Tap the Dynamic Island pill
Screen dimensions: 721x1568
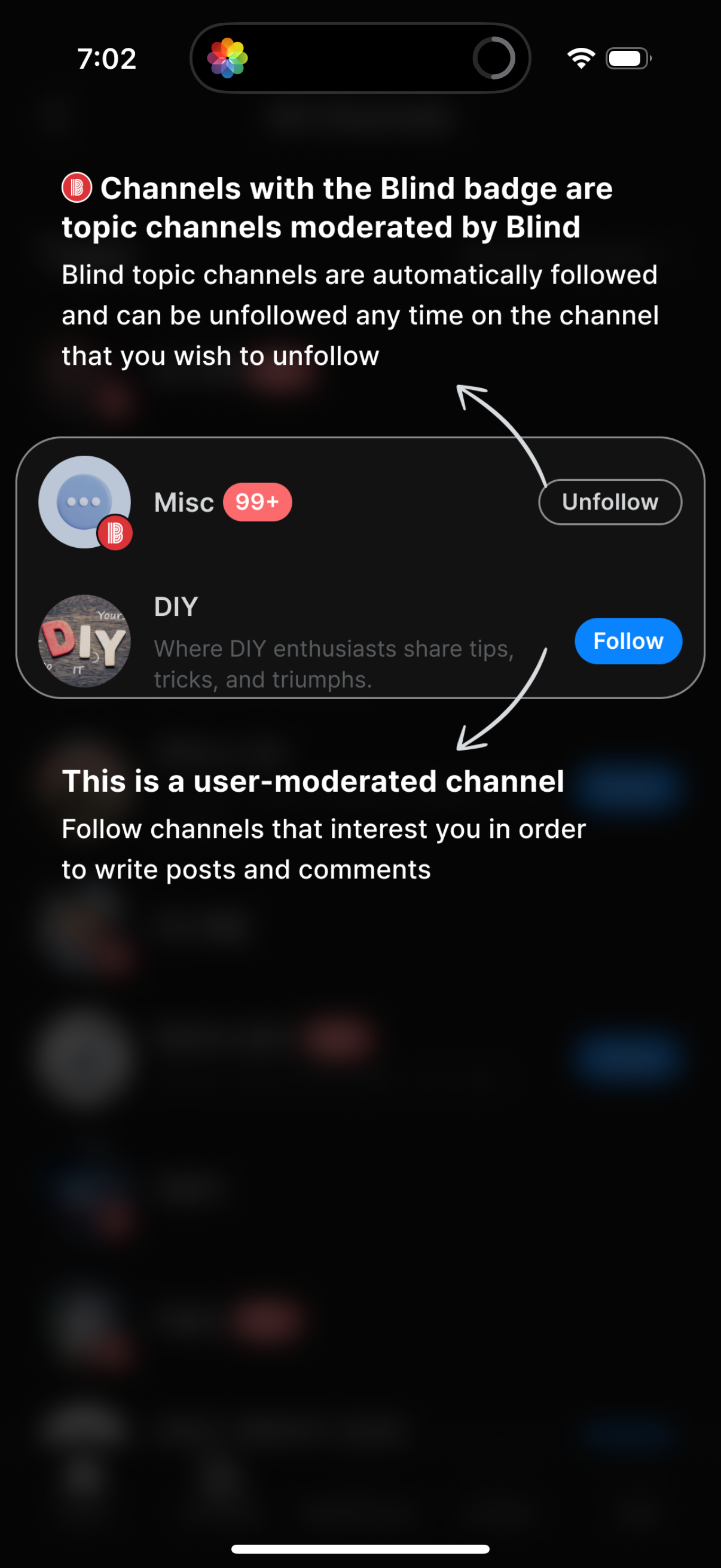click(360, 58)
